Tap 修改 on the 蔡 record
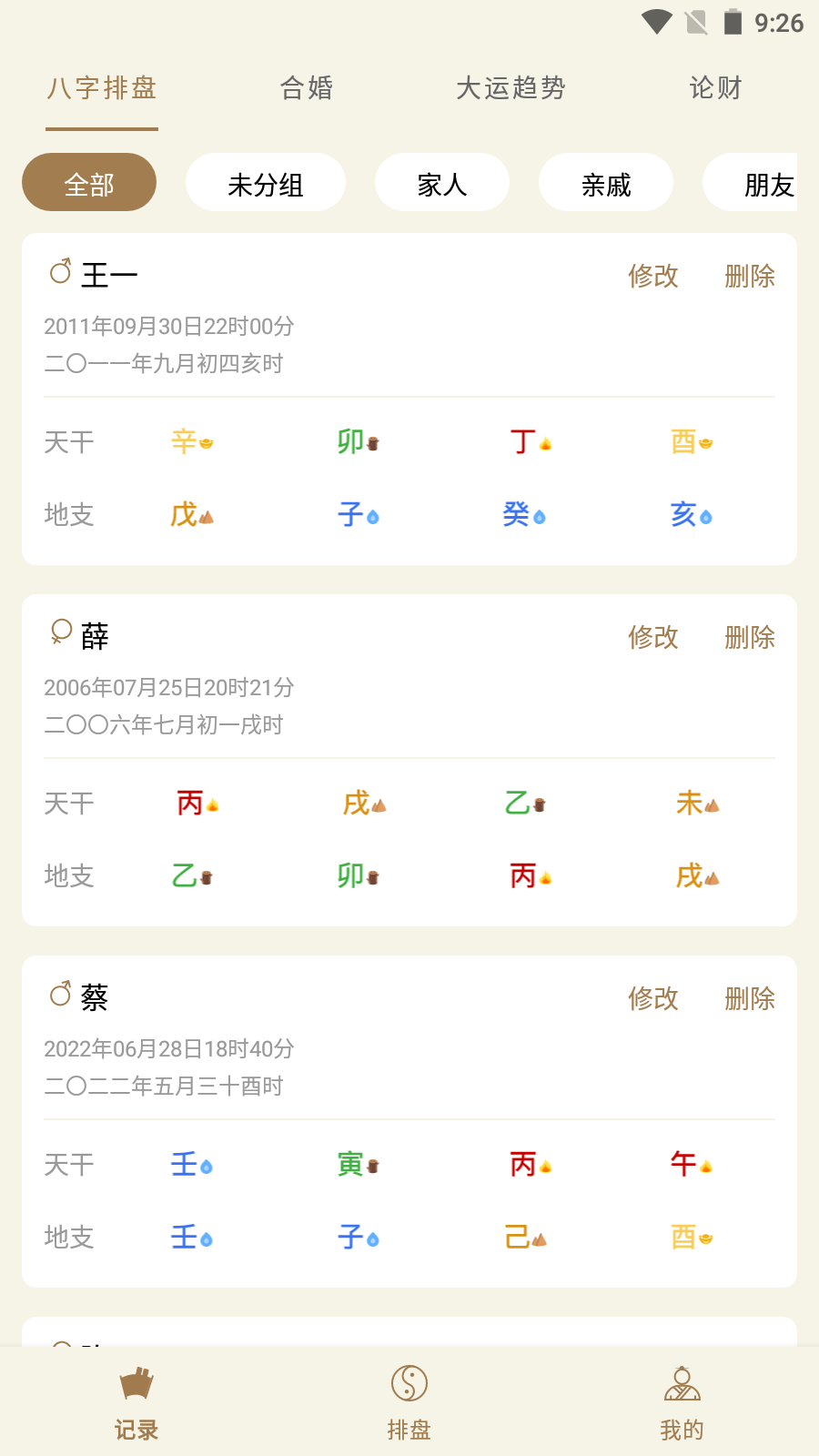The height and width of the screenshot is (1456, 819). coord(653,999)
